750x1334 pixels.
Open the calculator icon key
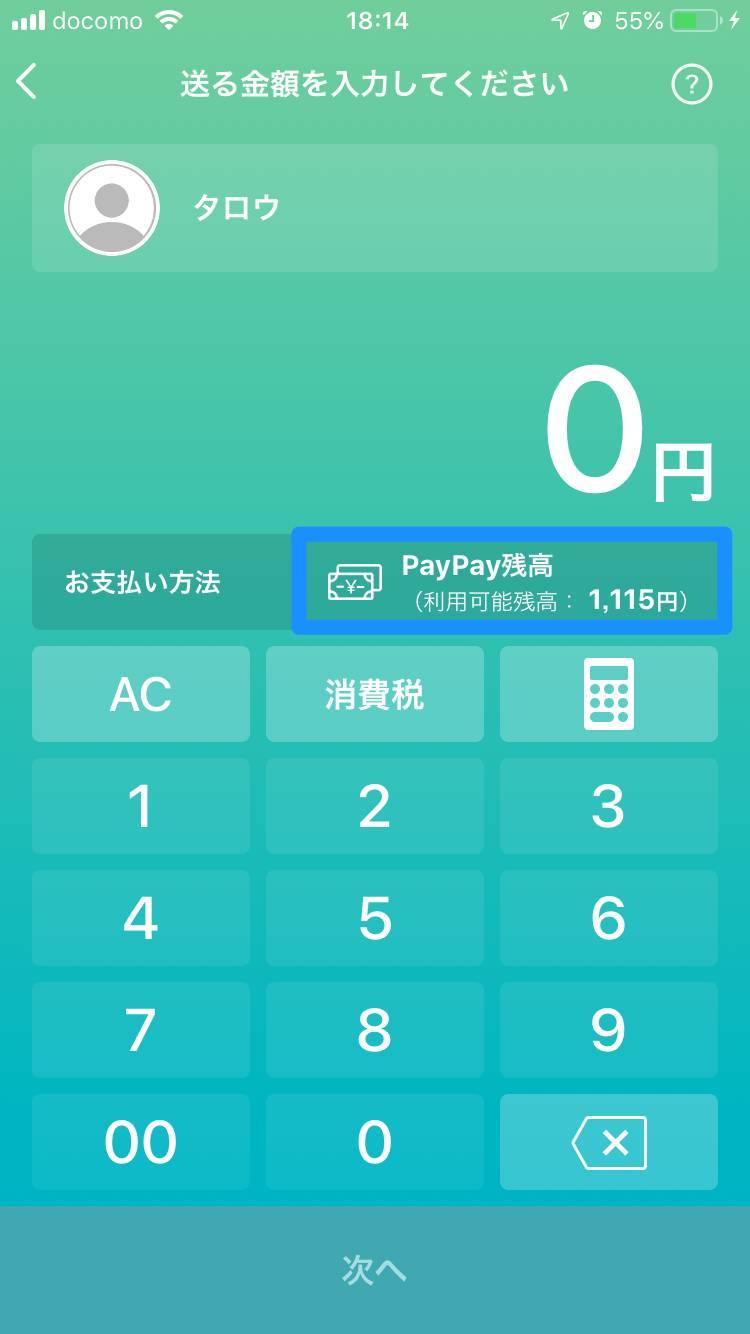click(609, 694)
